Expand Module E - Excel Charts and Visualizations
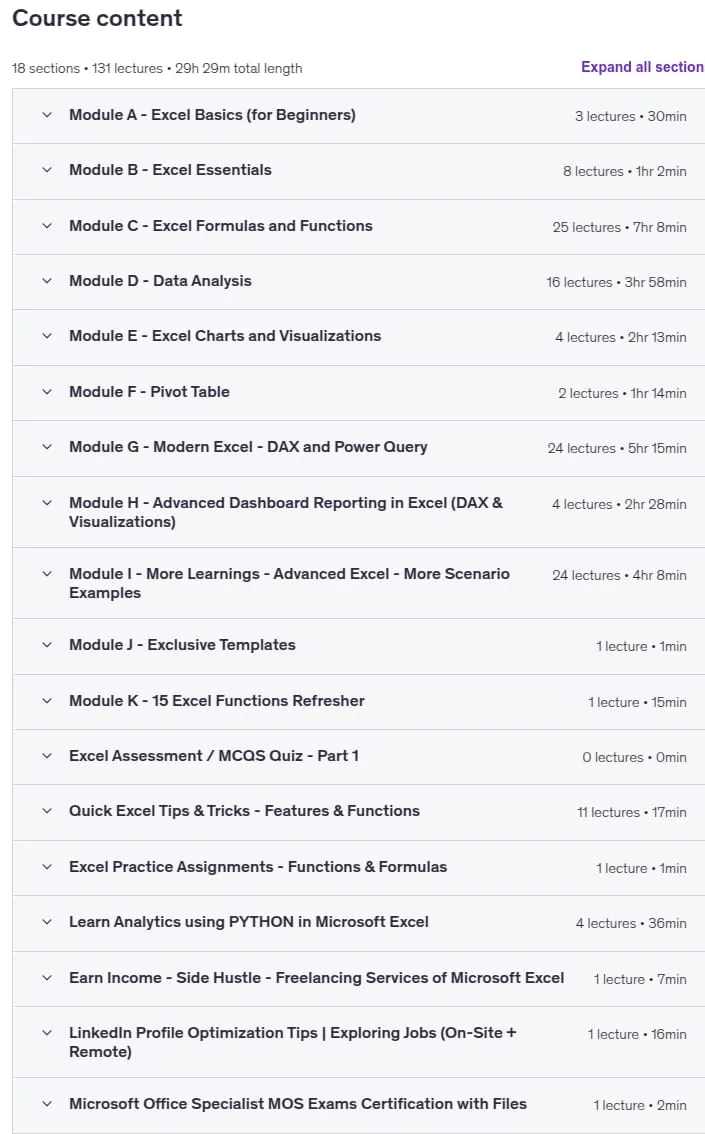Viewport: 705px width, 1134px height. [x=359, y=337]
